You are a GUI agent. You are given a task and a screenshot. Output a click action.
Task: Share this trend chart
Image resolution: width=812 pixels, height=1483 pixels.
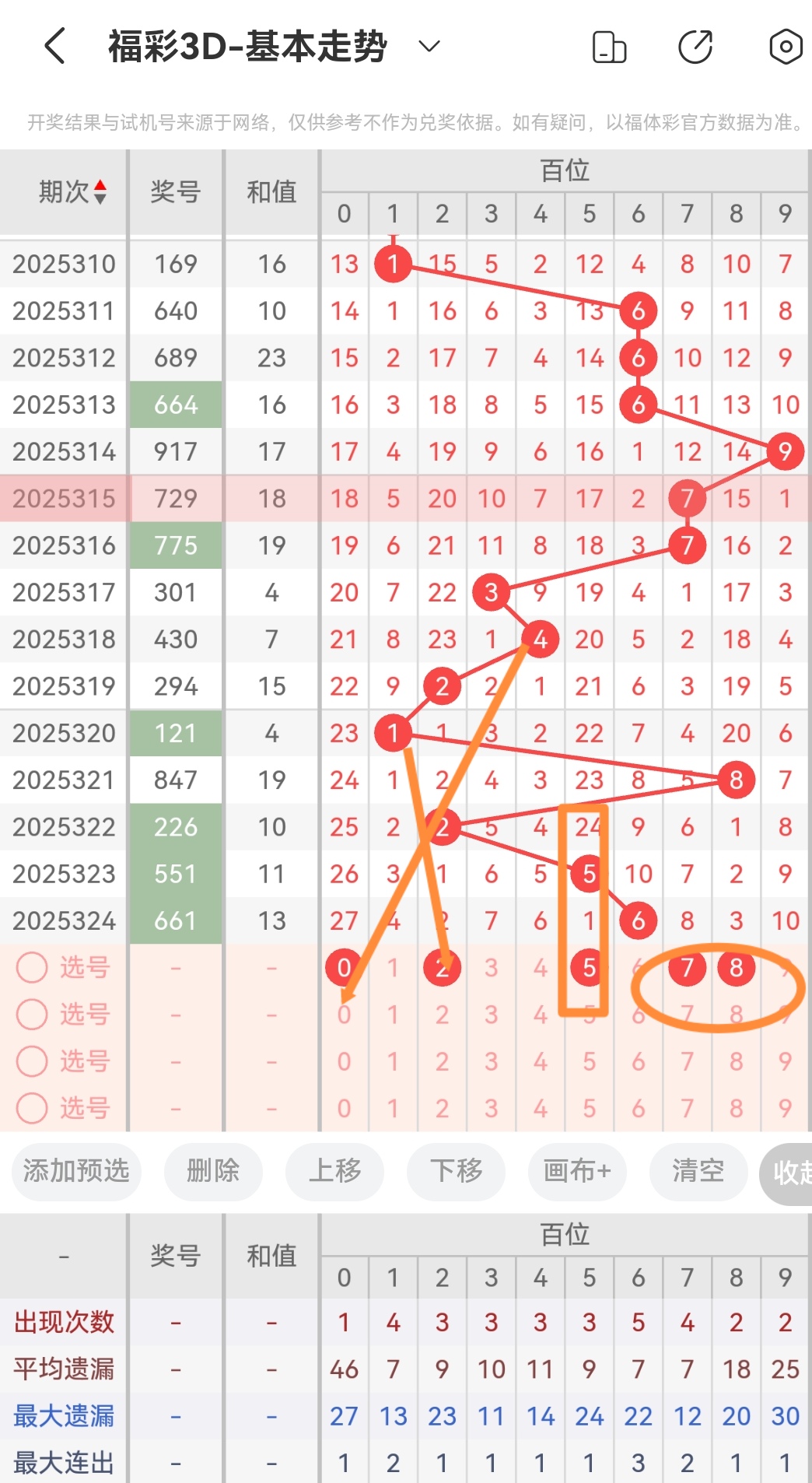(695, 47)
